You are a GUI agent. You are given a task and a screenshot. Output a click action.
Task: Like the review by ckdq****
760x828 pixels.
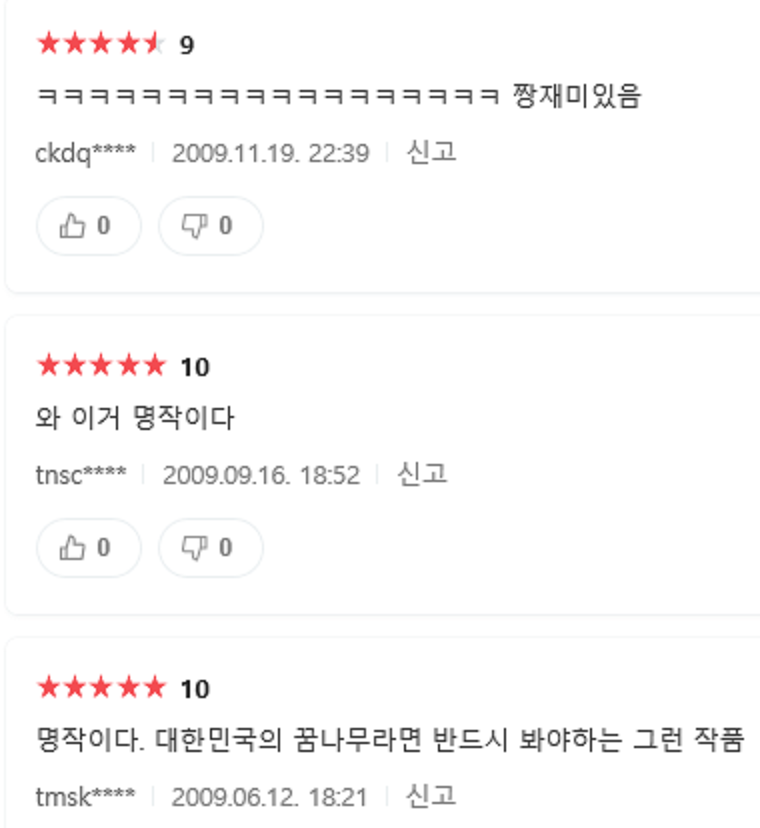coord(88,226)
